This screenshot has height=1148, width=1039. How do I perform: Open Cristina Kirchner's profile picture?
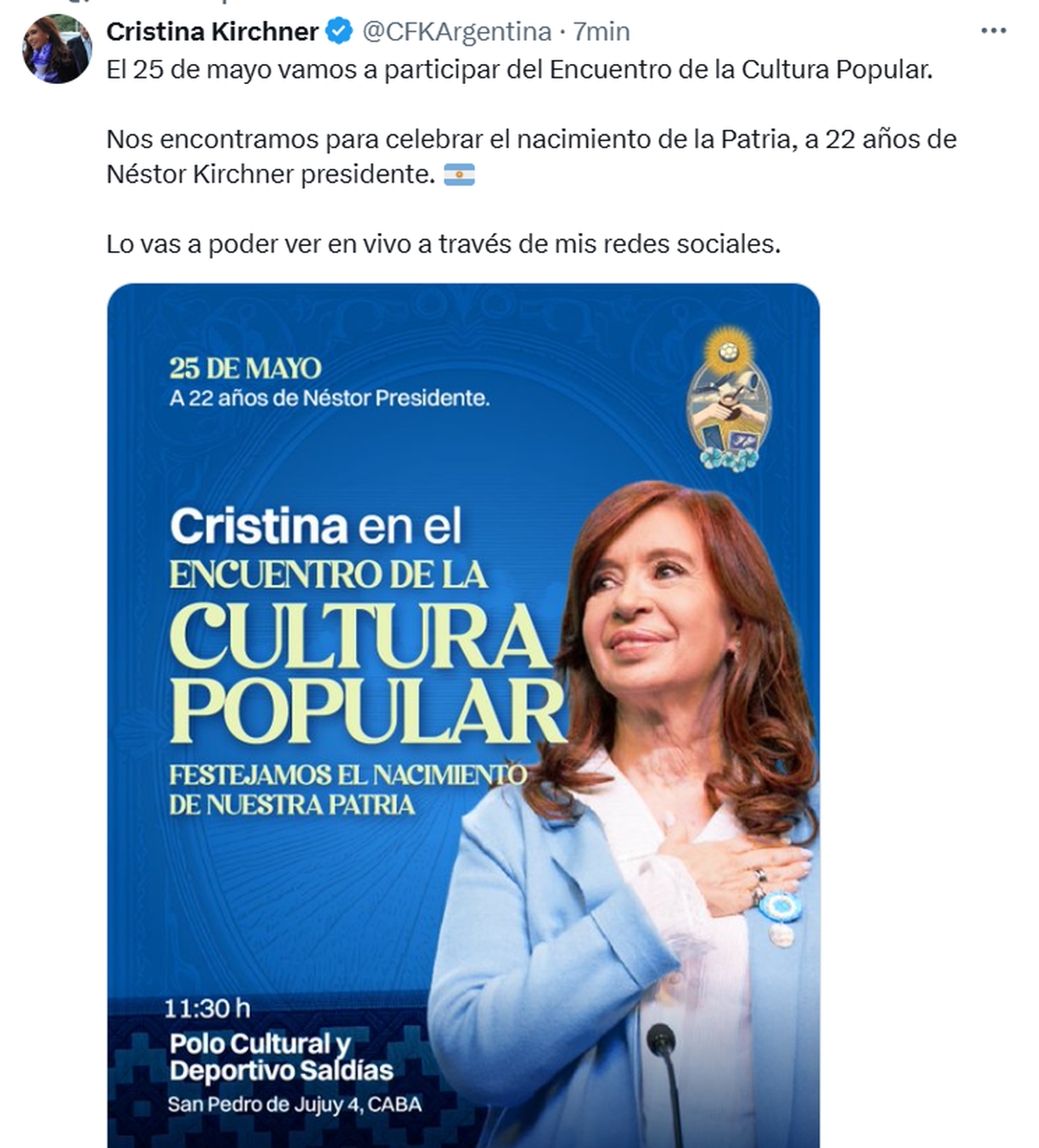point(56,48)
